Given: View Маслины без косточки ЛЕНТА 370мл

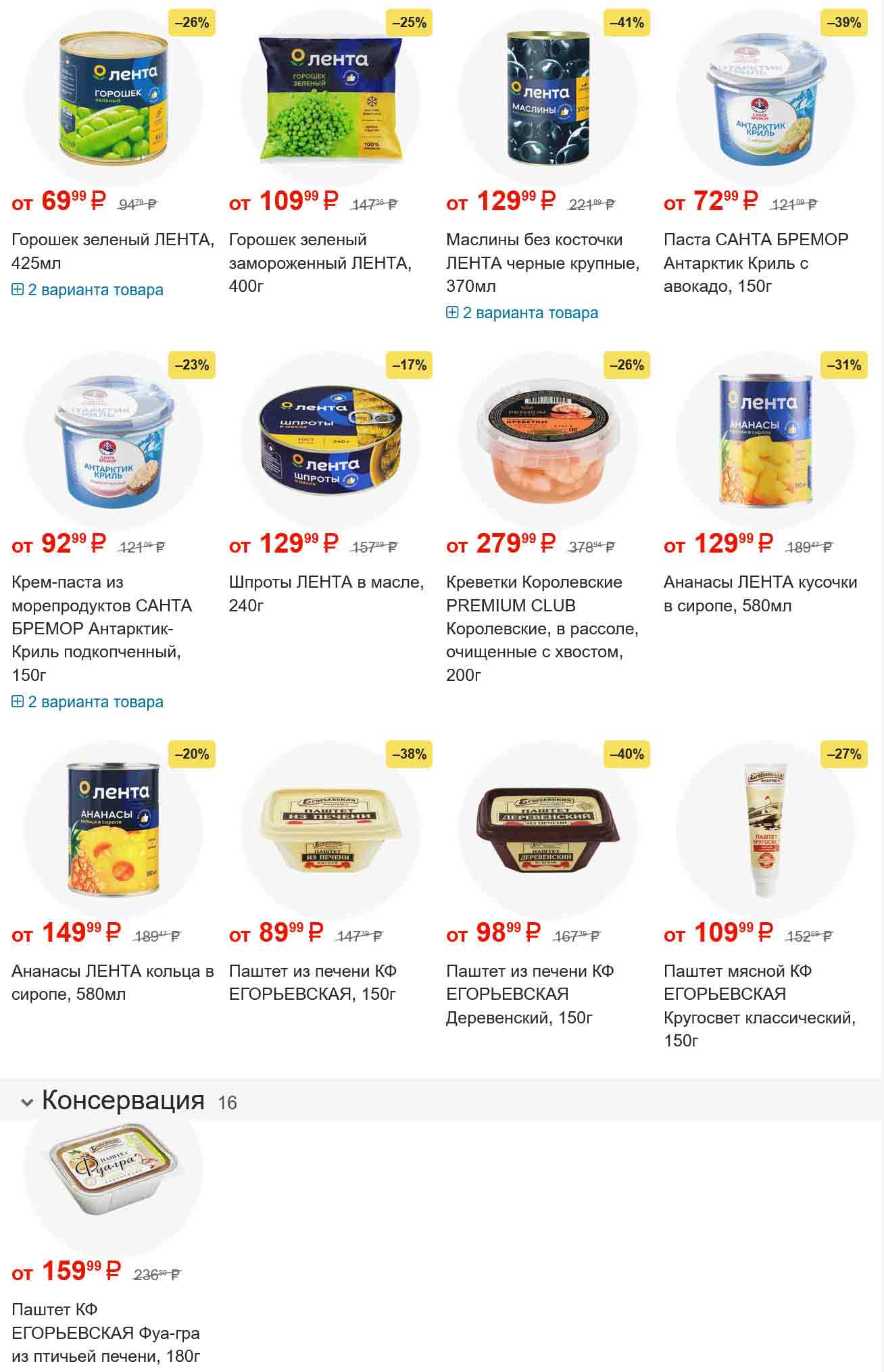Looking at the screenshot, I should click(x=543, y=262).
